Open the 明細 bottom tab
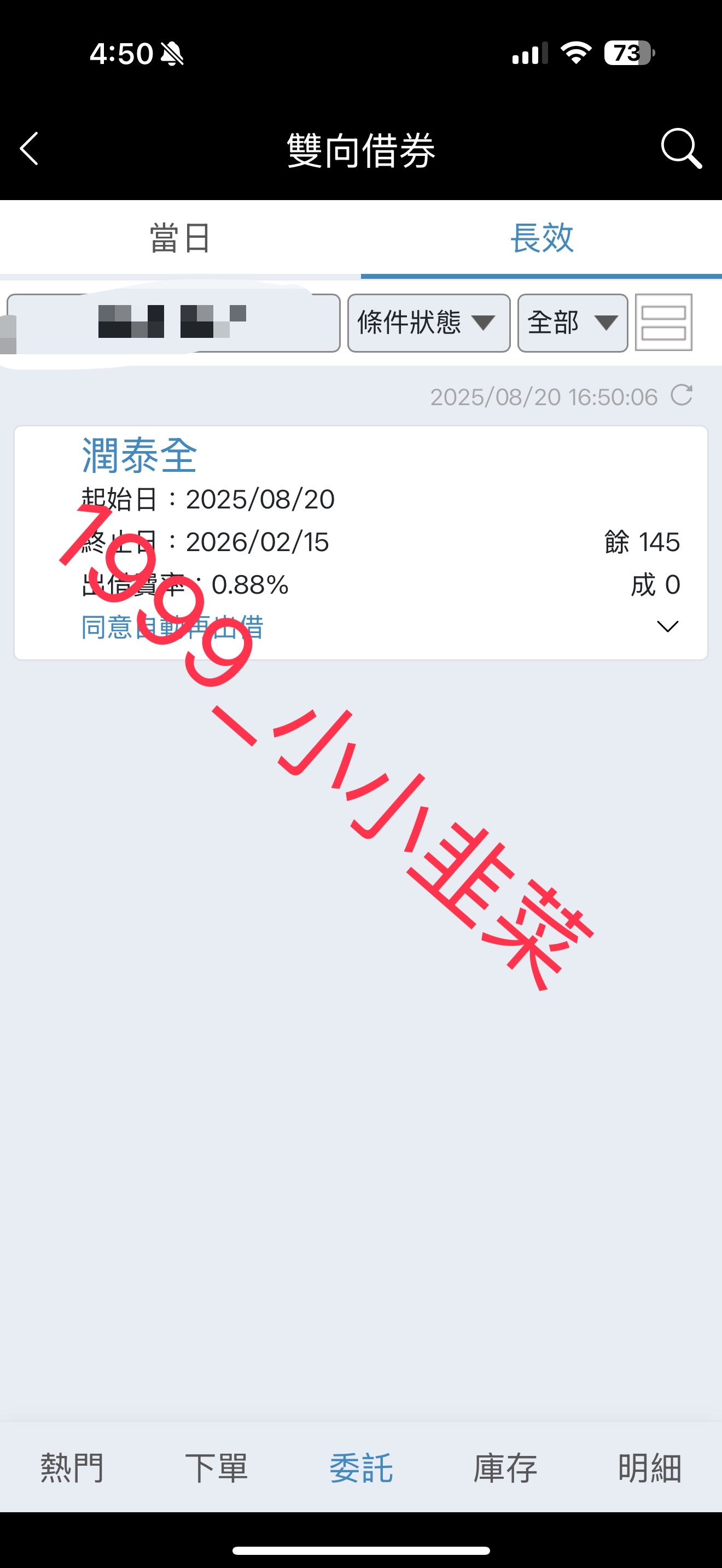This screenshot has width=722, height=1568. [650, 1467]
